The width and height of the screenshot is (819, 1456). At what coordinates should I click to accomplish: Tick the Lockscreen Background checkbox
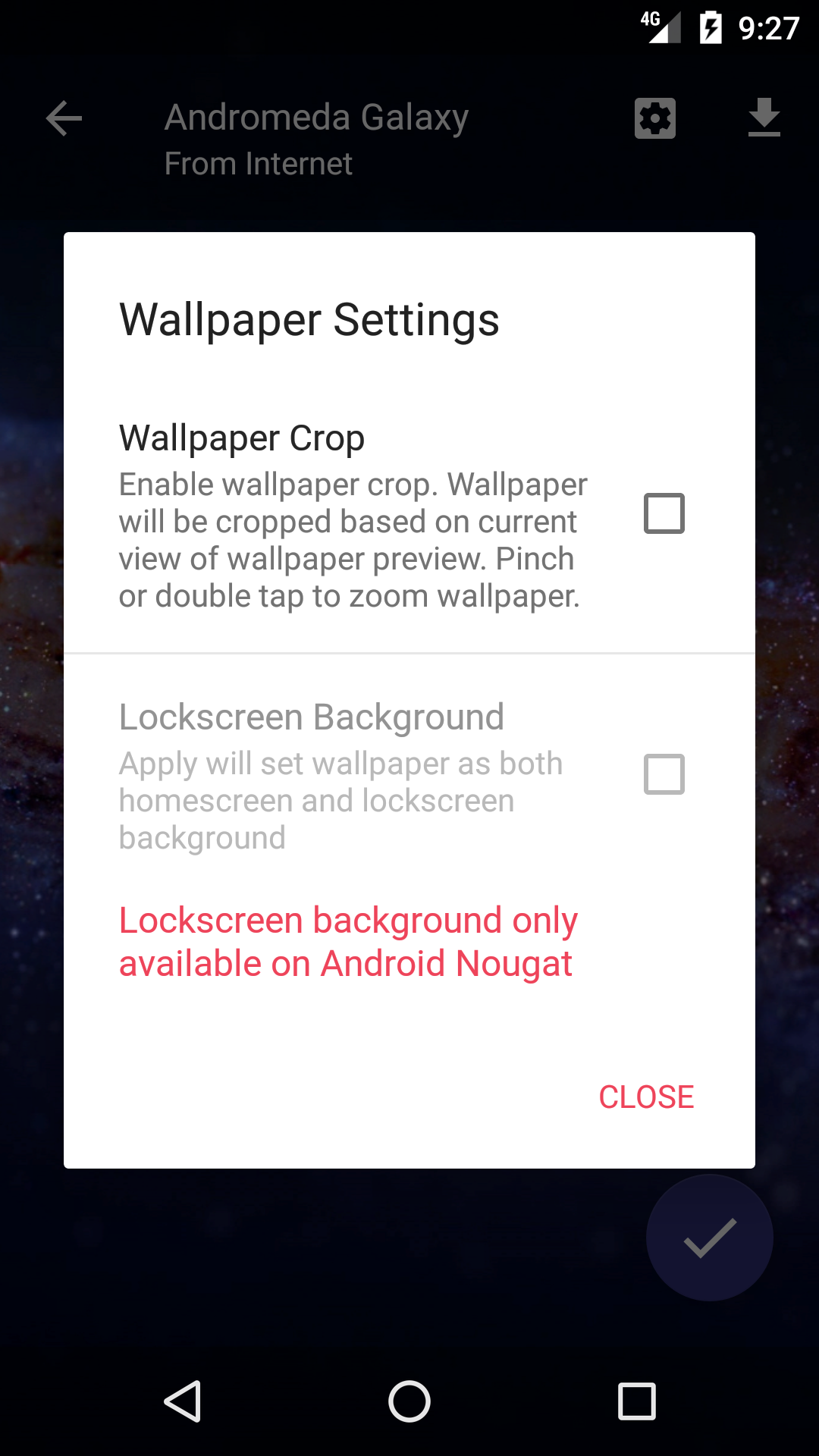tap(664, 774)
